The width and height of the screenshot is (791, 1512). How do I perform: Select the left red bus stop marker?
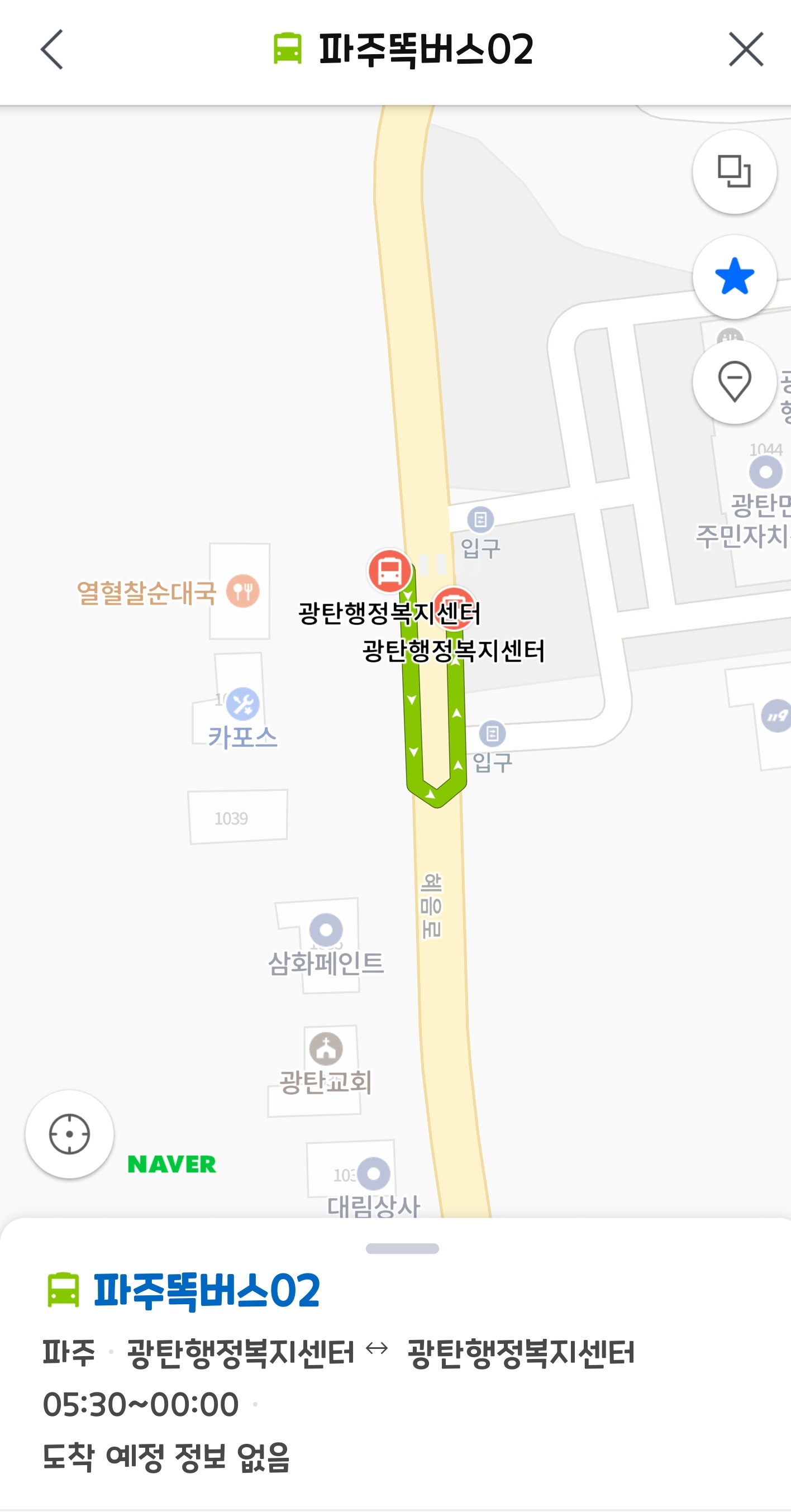click(389, 570)
